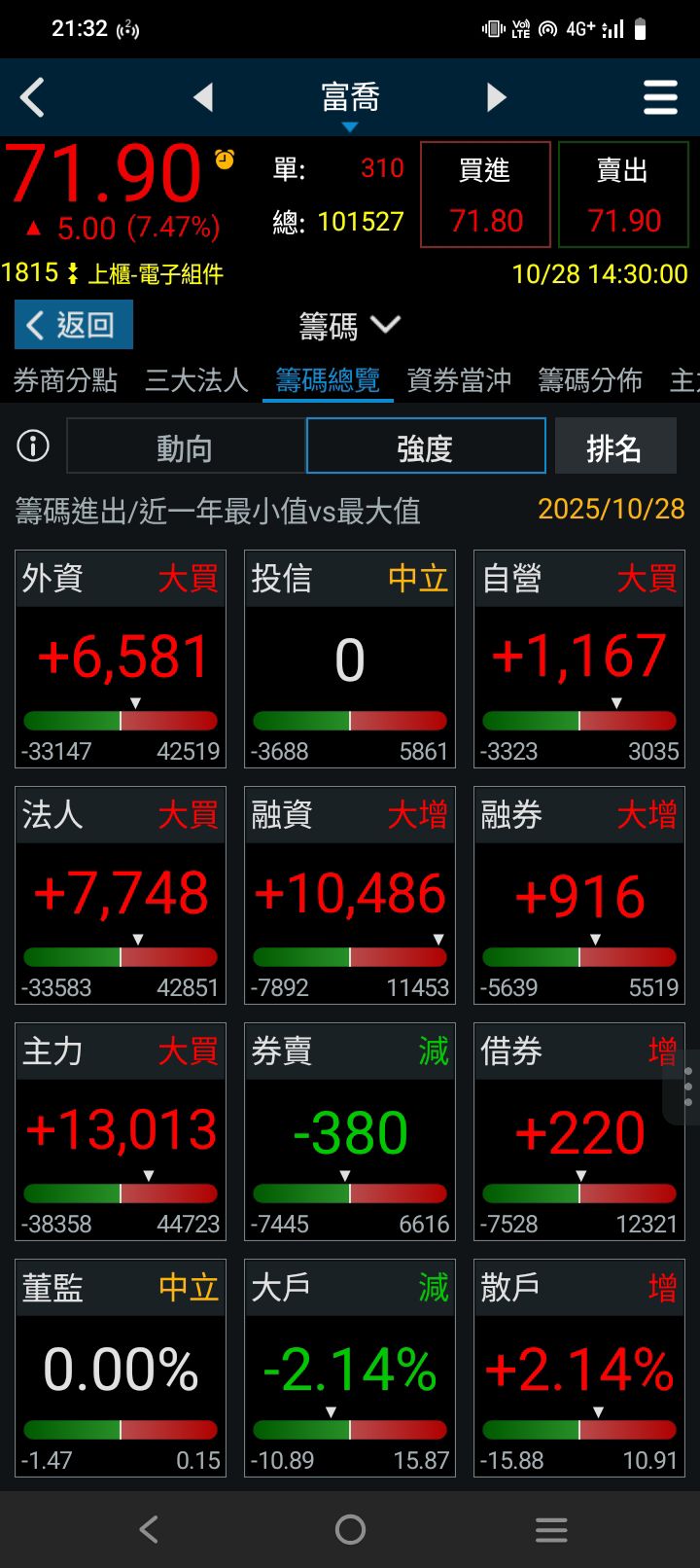Select the 動向 segment
Image resolution: width=700 pixels, height=1568 pixels.
[x=185, y=447]
